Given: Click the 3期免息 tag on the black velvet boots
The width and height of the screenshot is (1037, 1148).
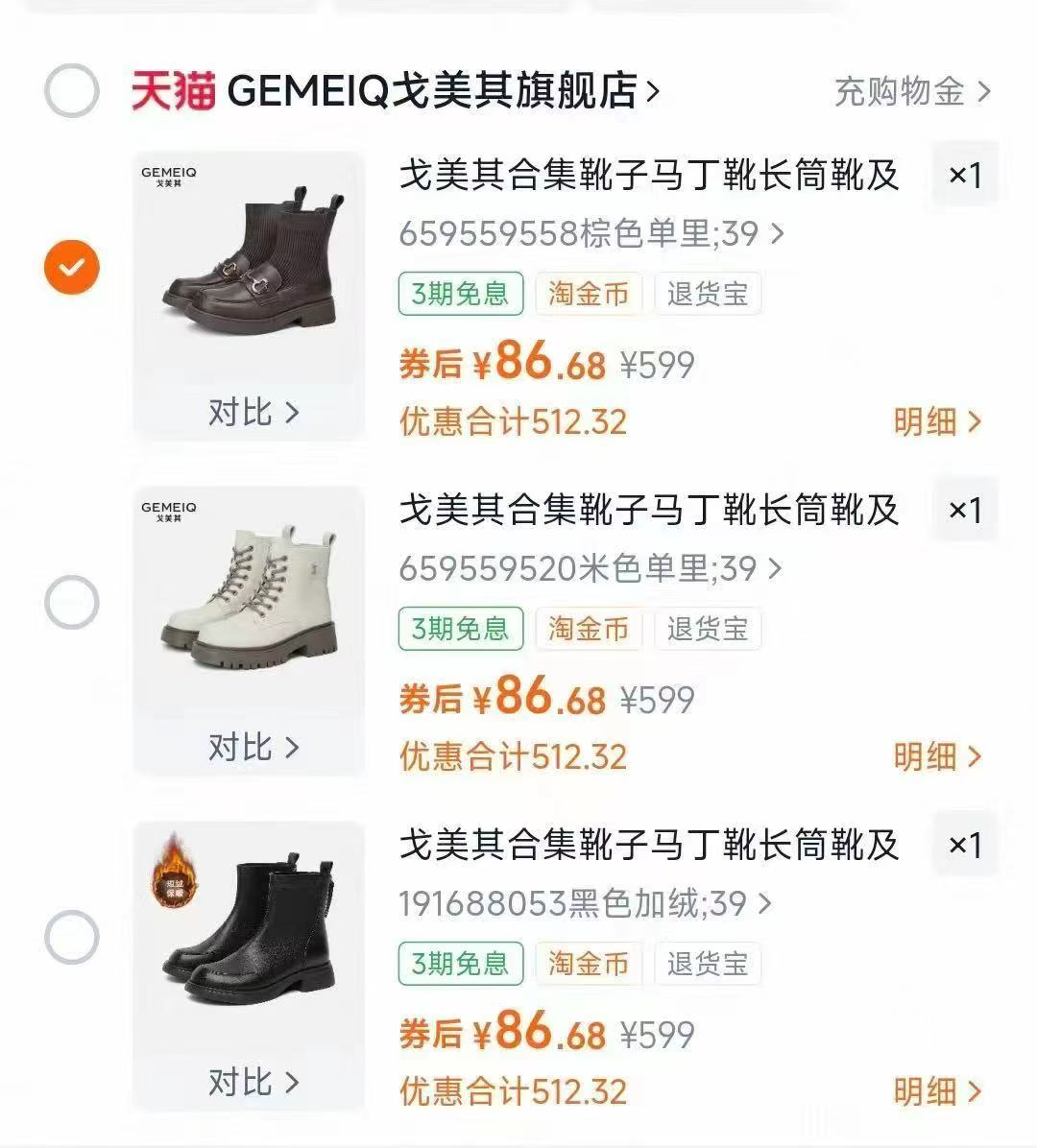Looking at the screenshot, I should (x=460, y=965).
